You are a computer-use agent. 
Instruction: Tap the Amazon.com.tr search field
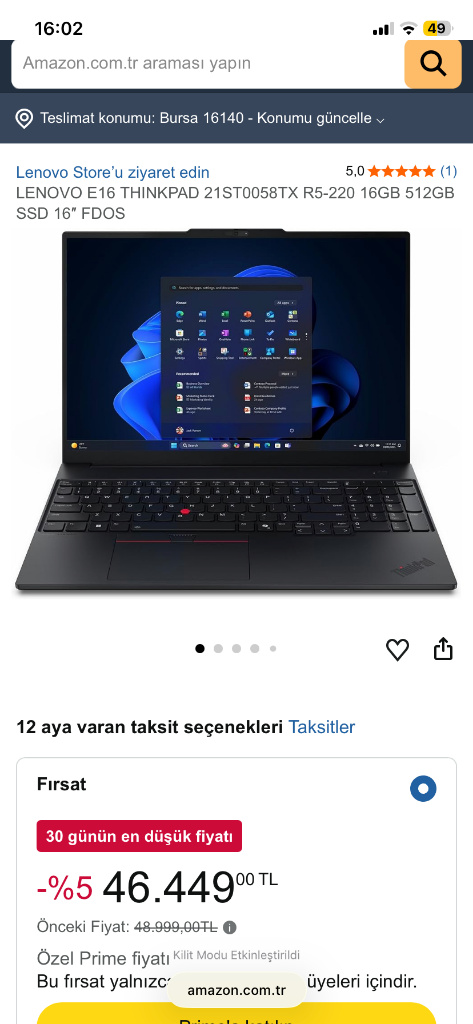tap(208, 64)
